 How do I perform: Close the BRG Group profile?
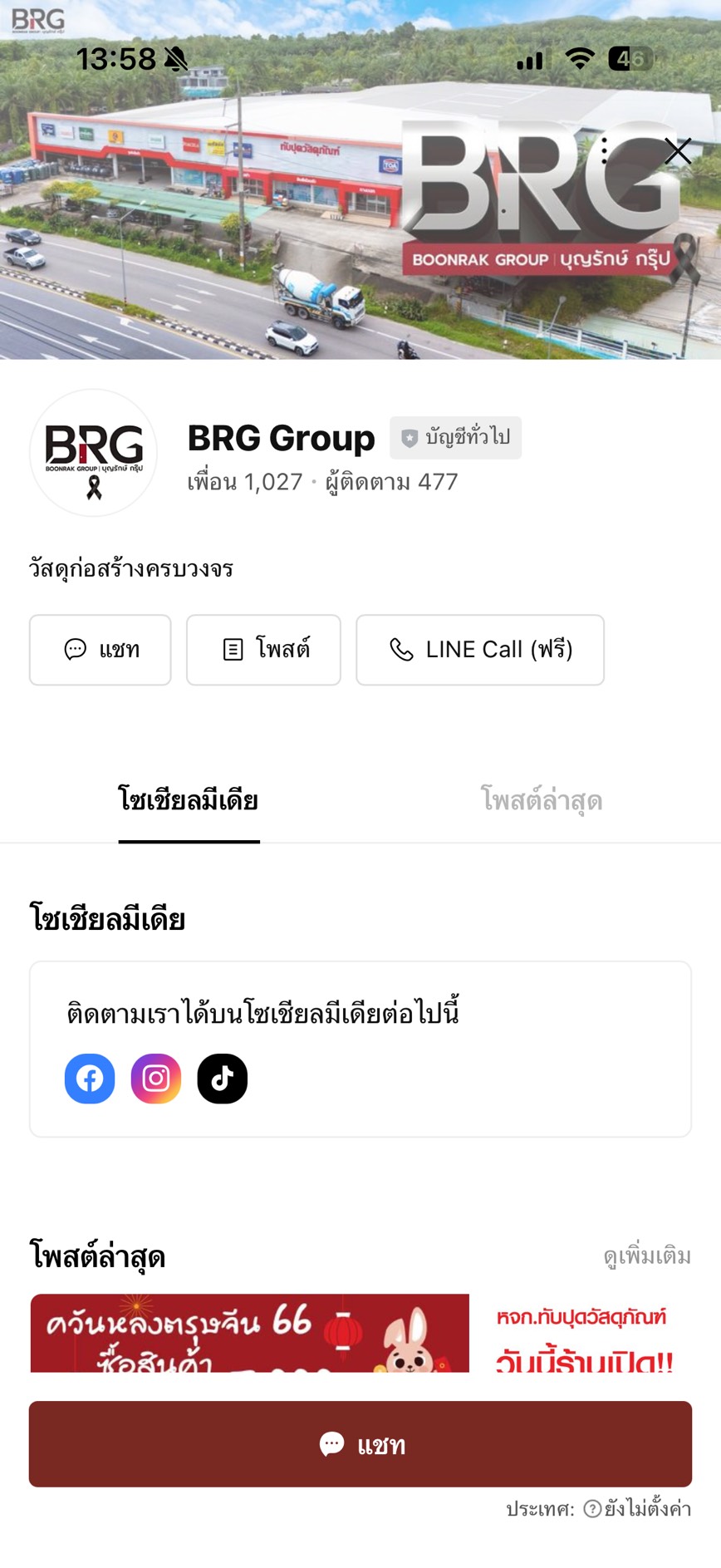(x=678, y=151)
